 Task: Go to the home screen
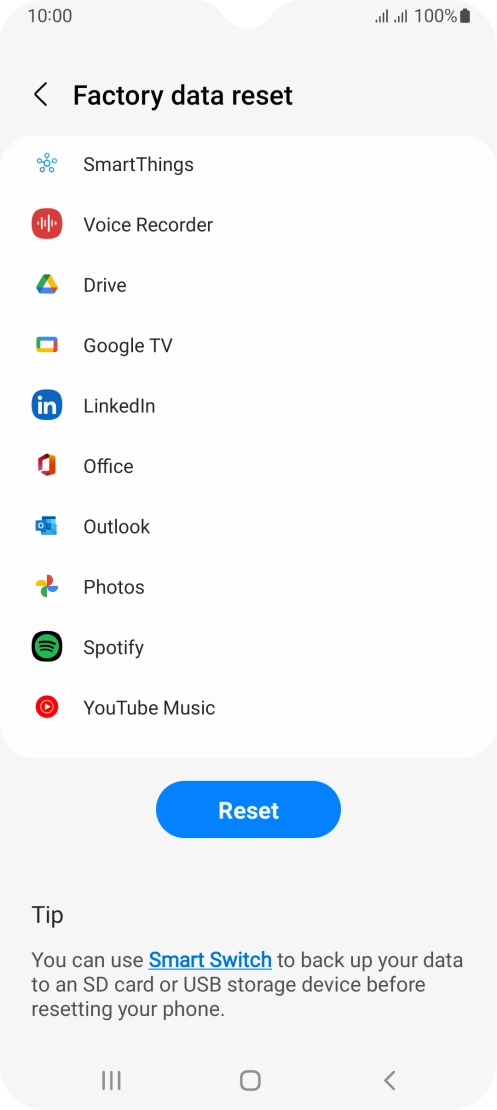pyautogui.click(x=250, y=1080)
